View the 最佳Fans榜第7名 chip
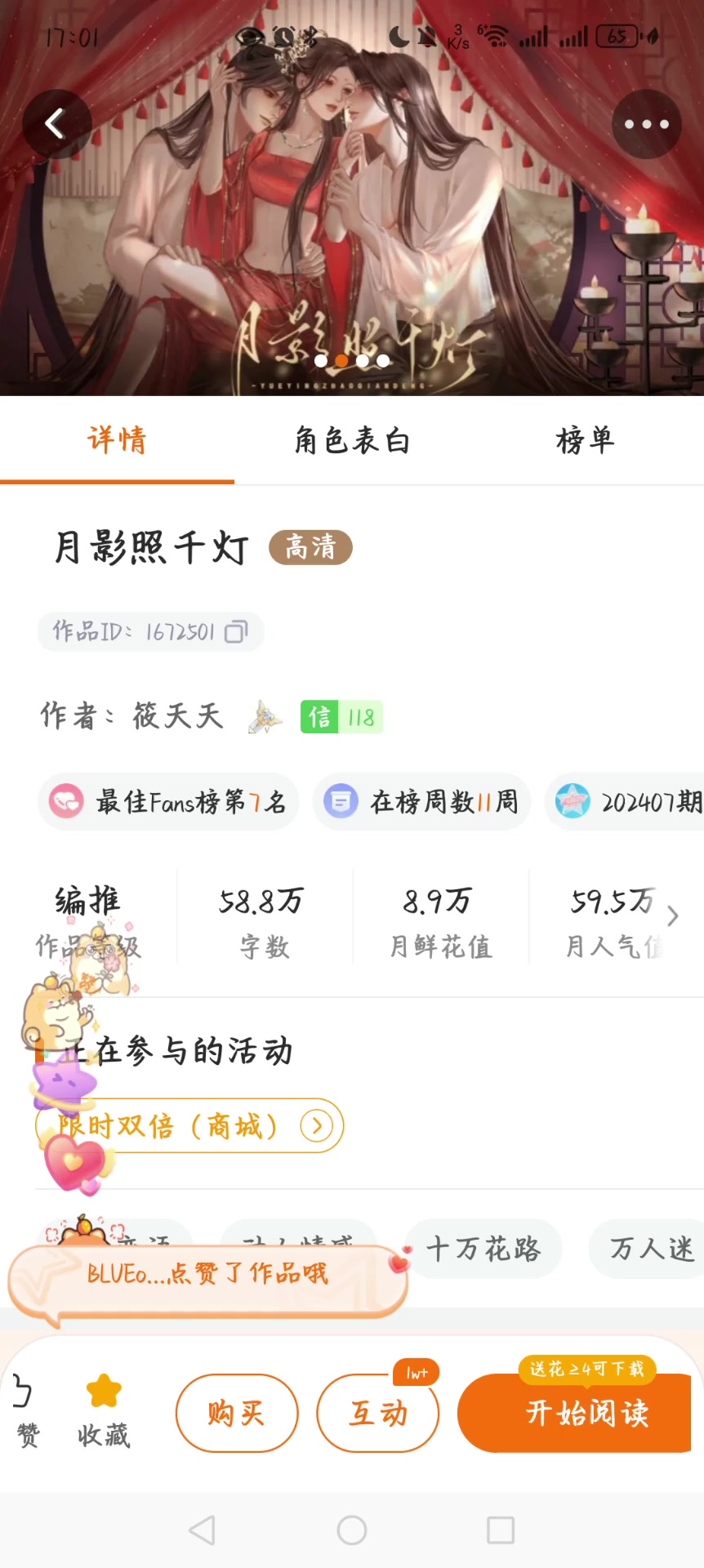This screenshot has width=704, height=1568. pos(168,802)
